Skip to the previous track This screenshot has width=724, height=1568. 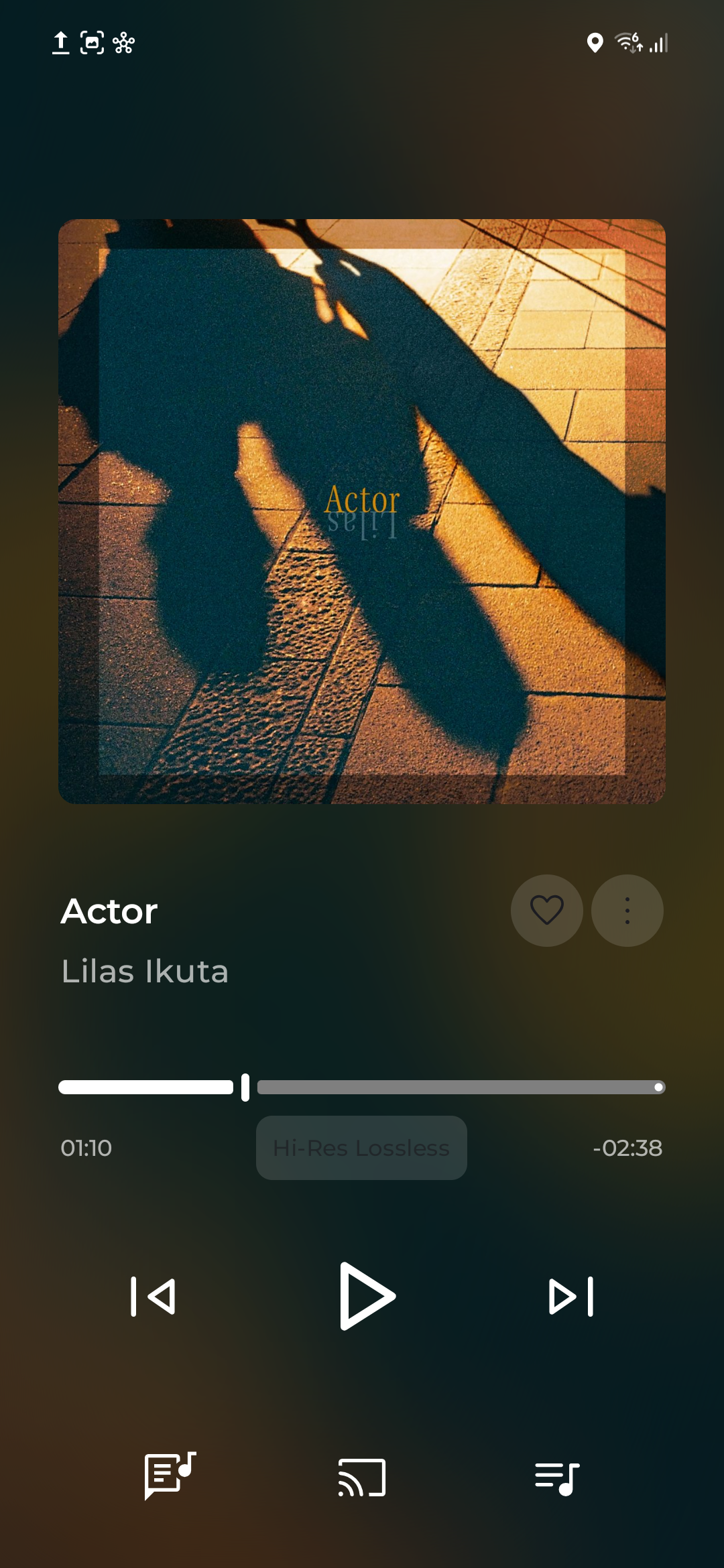pyautogui.click(x=154, y=1296)
